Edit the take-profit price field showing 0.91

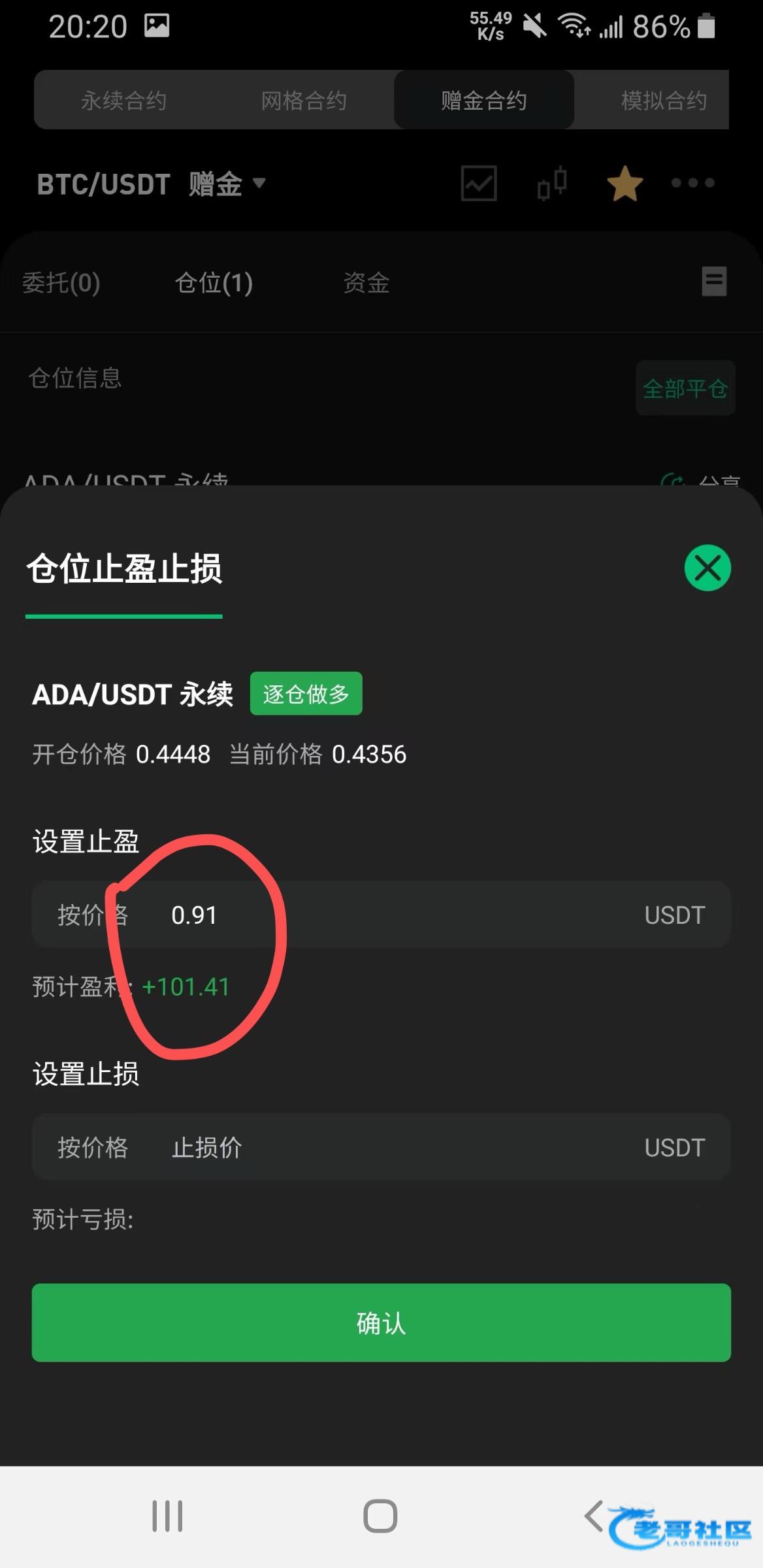coord(392,915)
